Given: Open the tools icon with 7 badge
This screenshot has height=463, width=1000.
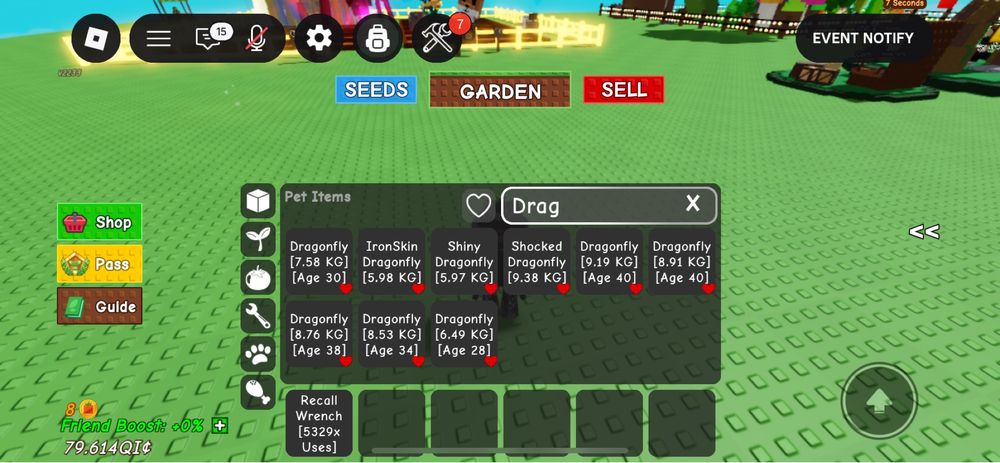Looking at the screenshot, I should [x=437, y=39].
